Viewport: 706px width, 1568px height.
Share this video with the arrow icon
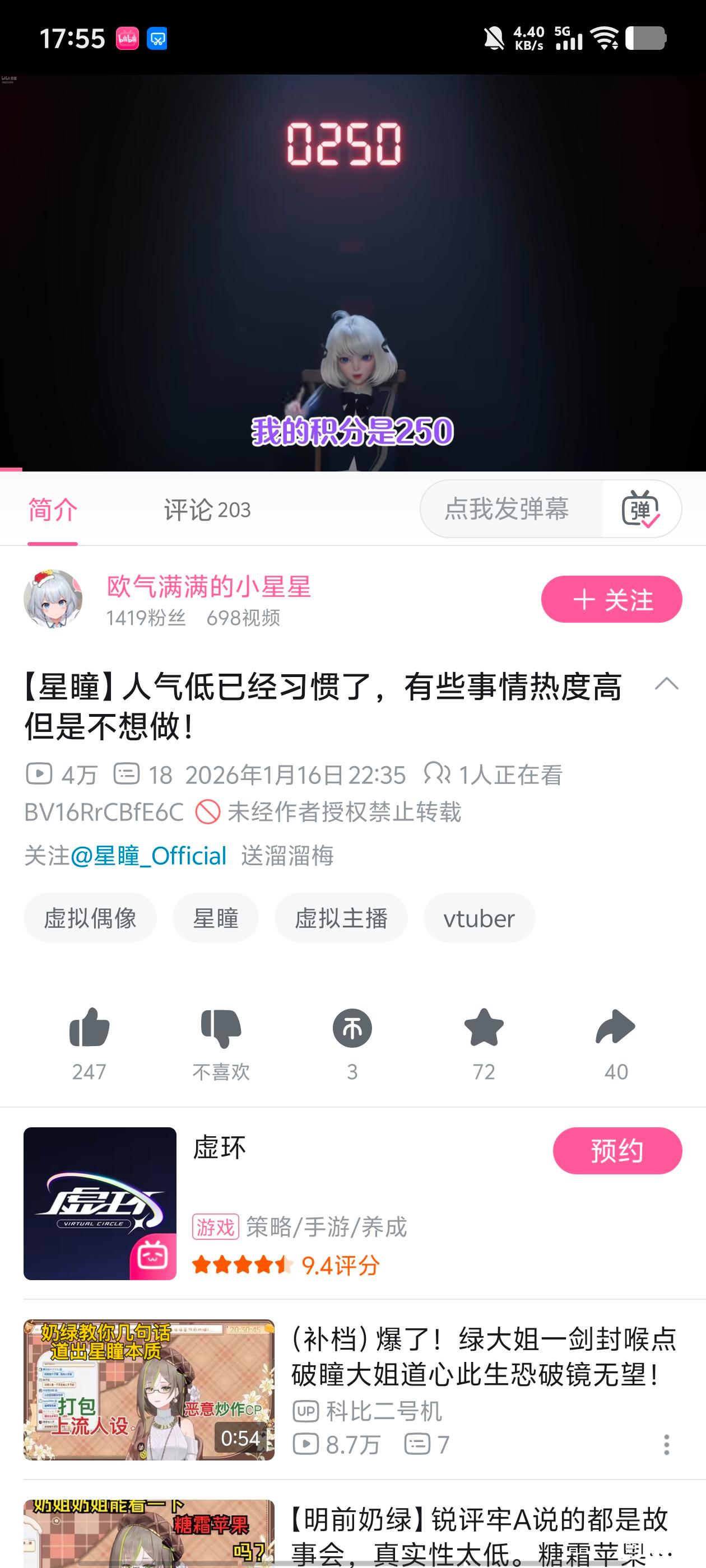pyautogui.click(x=615, y=1029)
